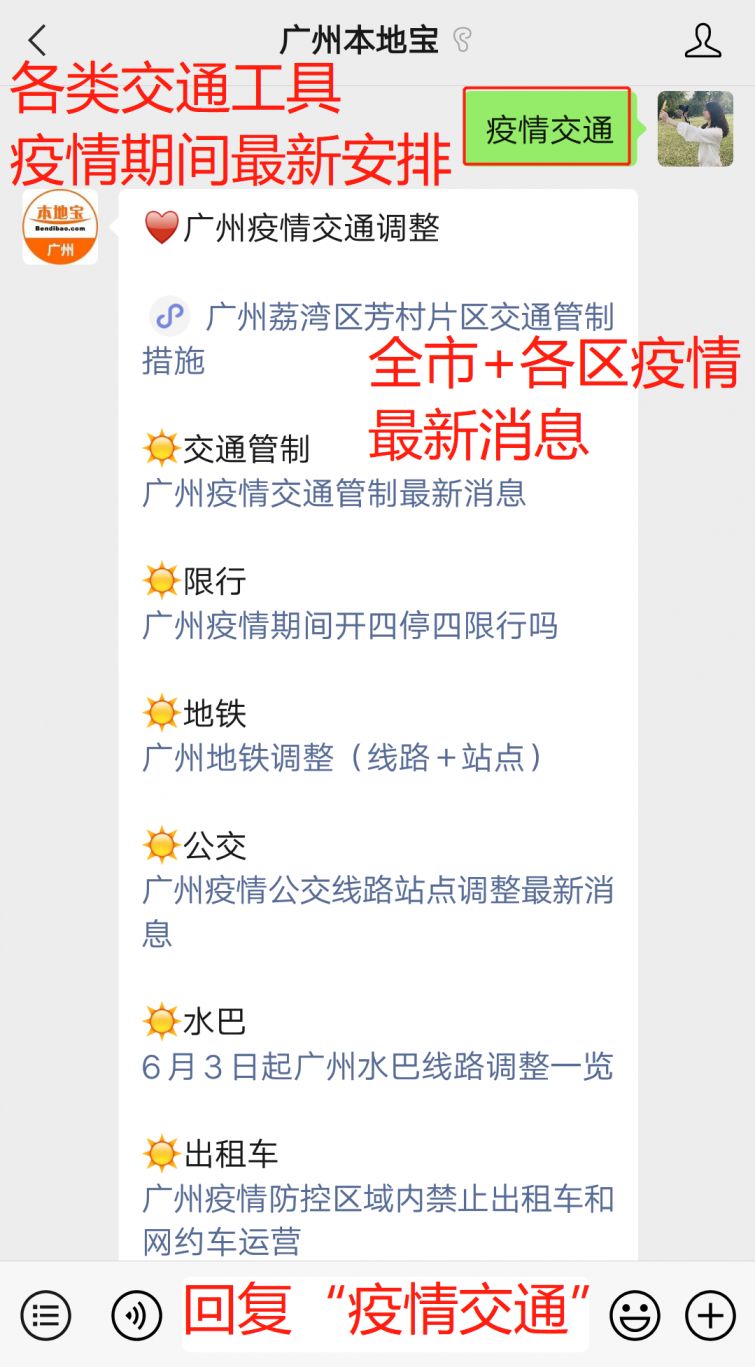Viewport: 755px width, 1367px height.
Task: Open the plus attachment menu
Action: [x=710, y=1315]
